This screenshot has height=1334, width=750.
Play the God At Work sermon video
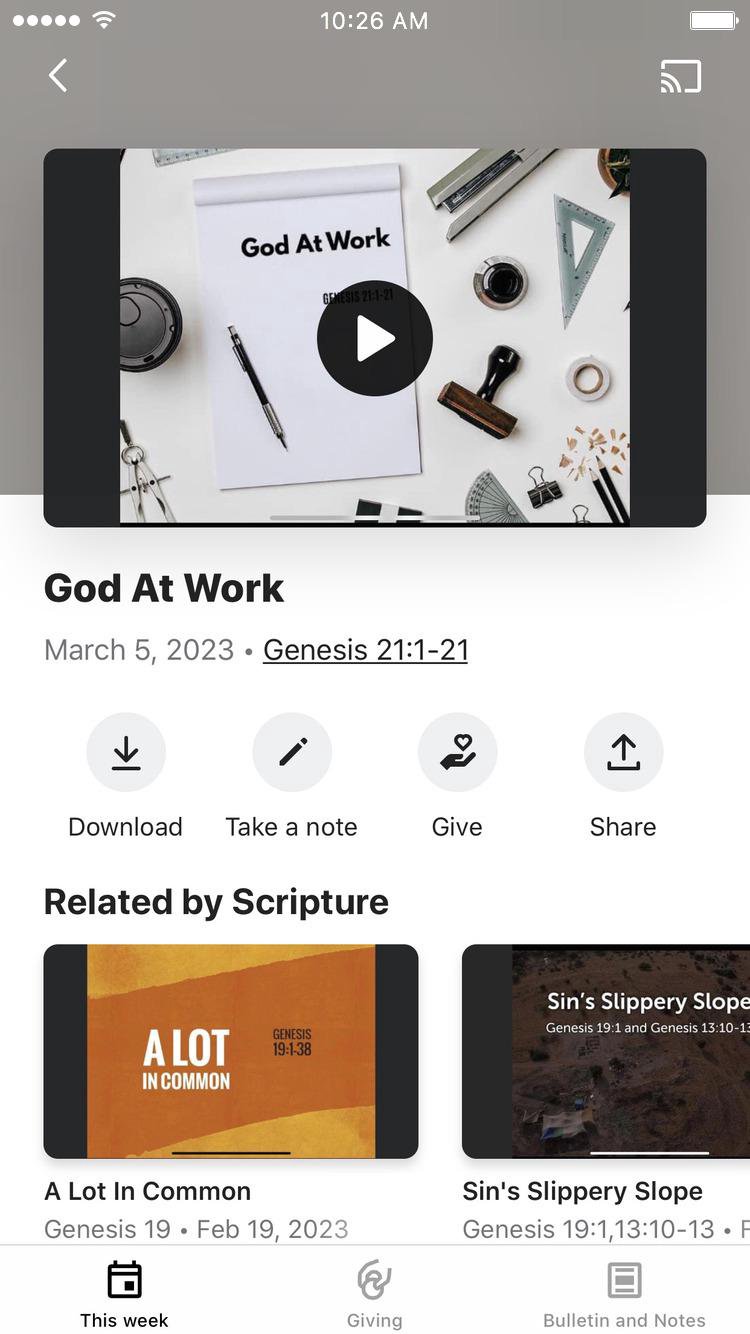tap(375, 338)
